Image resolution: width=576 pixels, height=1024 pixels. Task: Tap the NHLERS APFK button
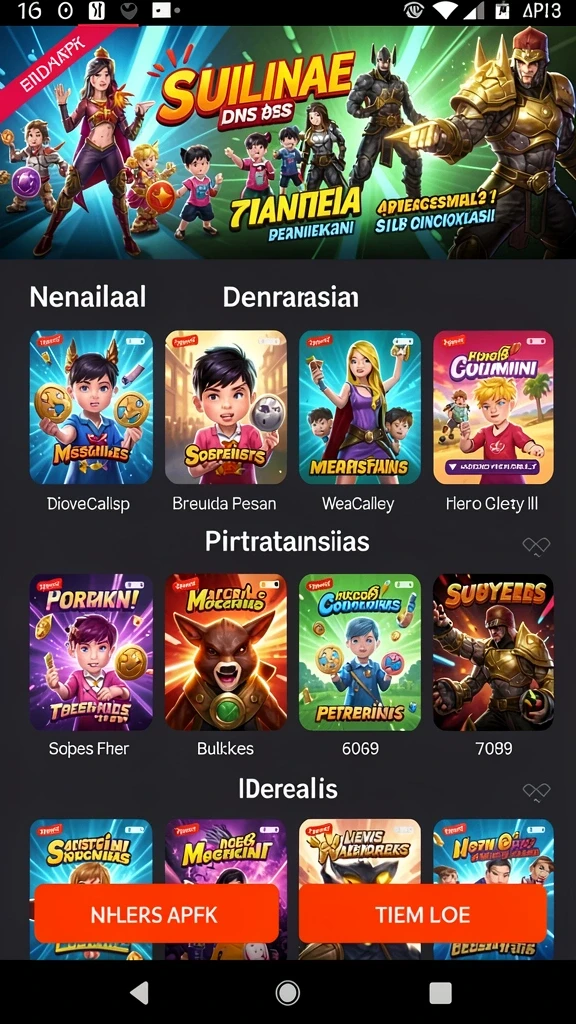point(157,914)
